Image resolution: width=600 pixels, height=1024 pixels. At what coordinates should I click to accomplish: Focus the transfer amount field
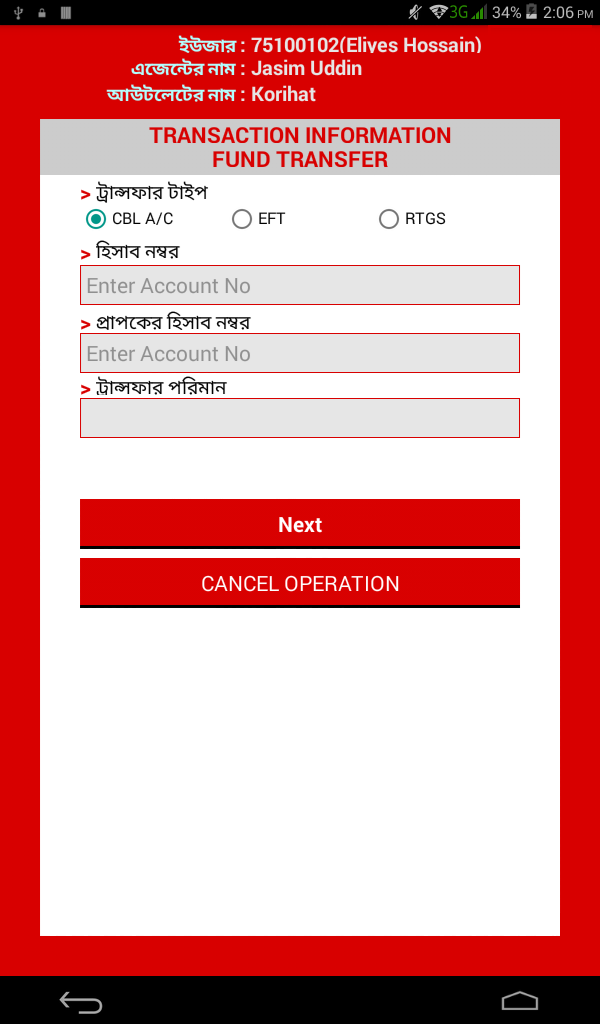point(300,418)
